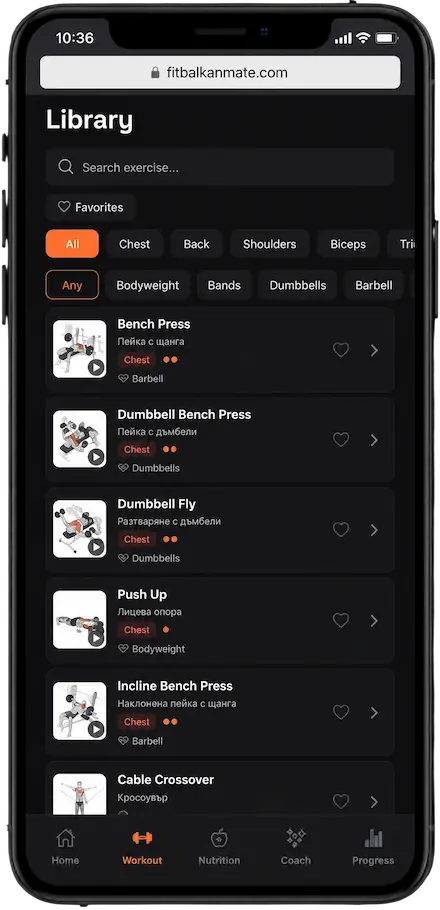This screenshot has height=910, width=440.
Task: Favorite the Bench Press exercise
Action: click(341, 349)
